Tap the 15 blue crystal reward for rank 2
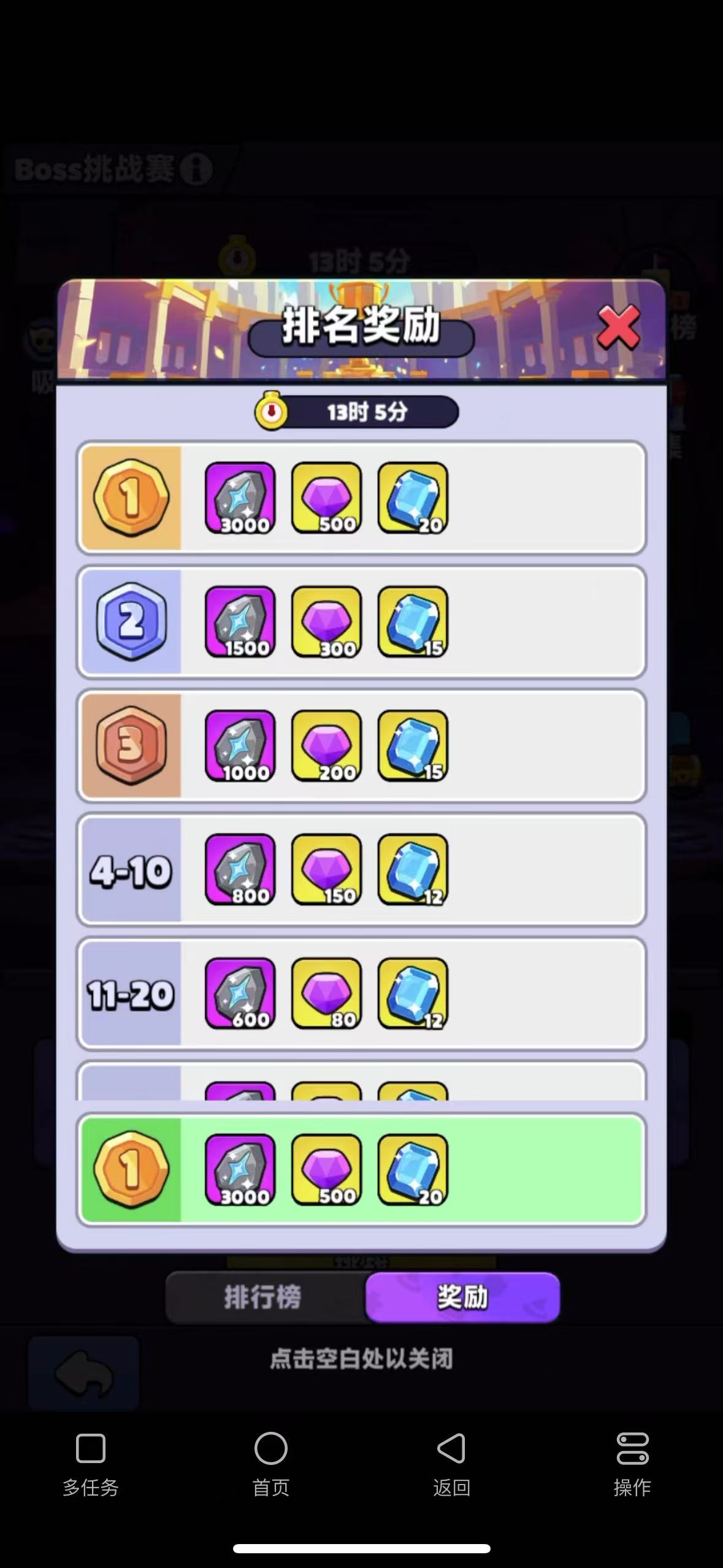This screenshot has height=1568, width=723. (413, 621)
